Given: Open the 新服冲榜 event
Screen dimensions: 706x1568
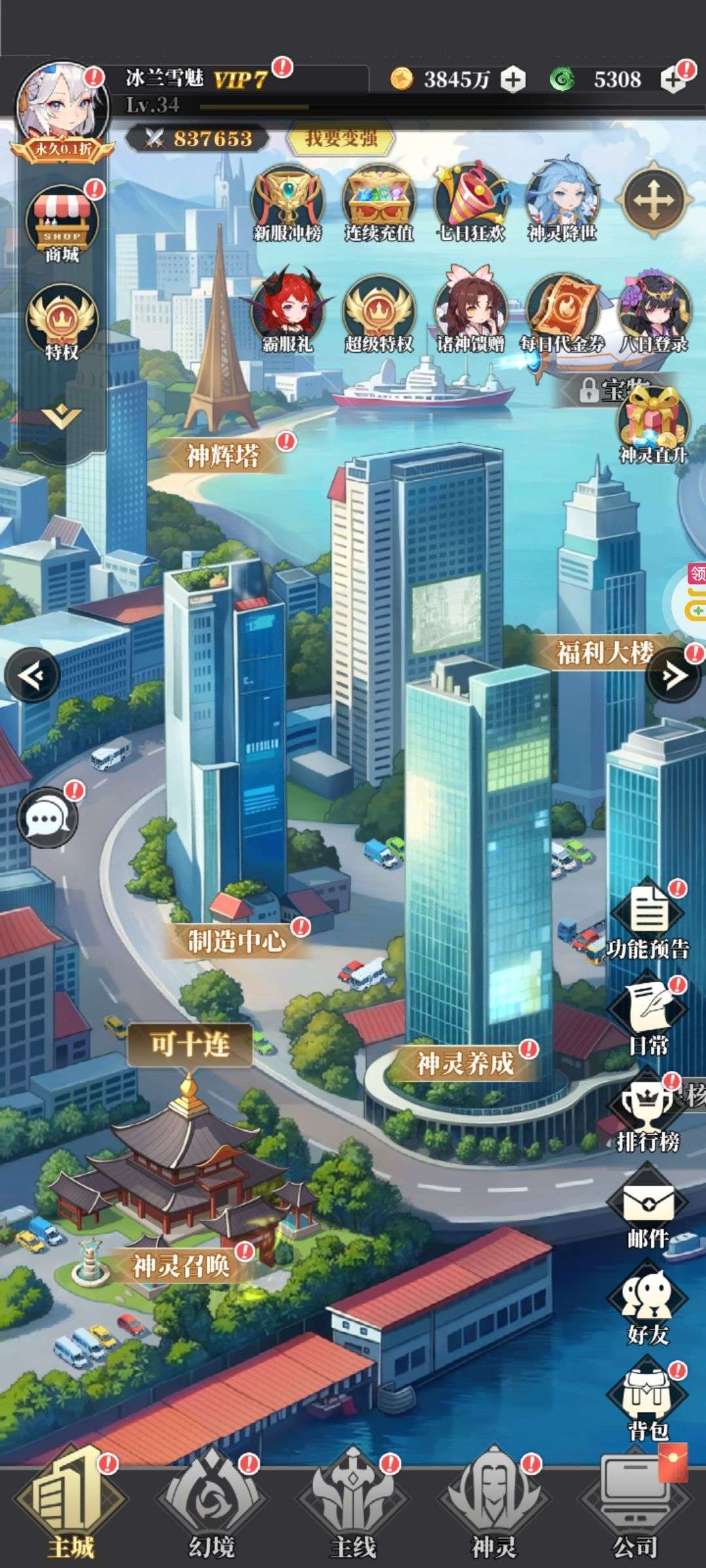Looking at the screenshot, I should (288, 204).
